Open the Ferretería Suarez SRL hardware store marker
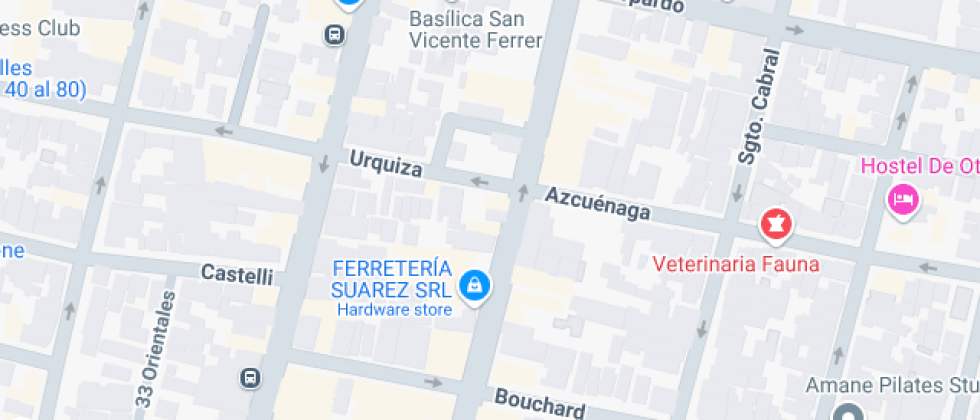The height and width of the screenshot is (420, 980). point(473,286)
